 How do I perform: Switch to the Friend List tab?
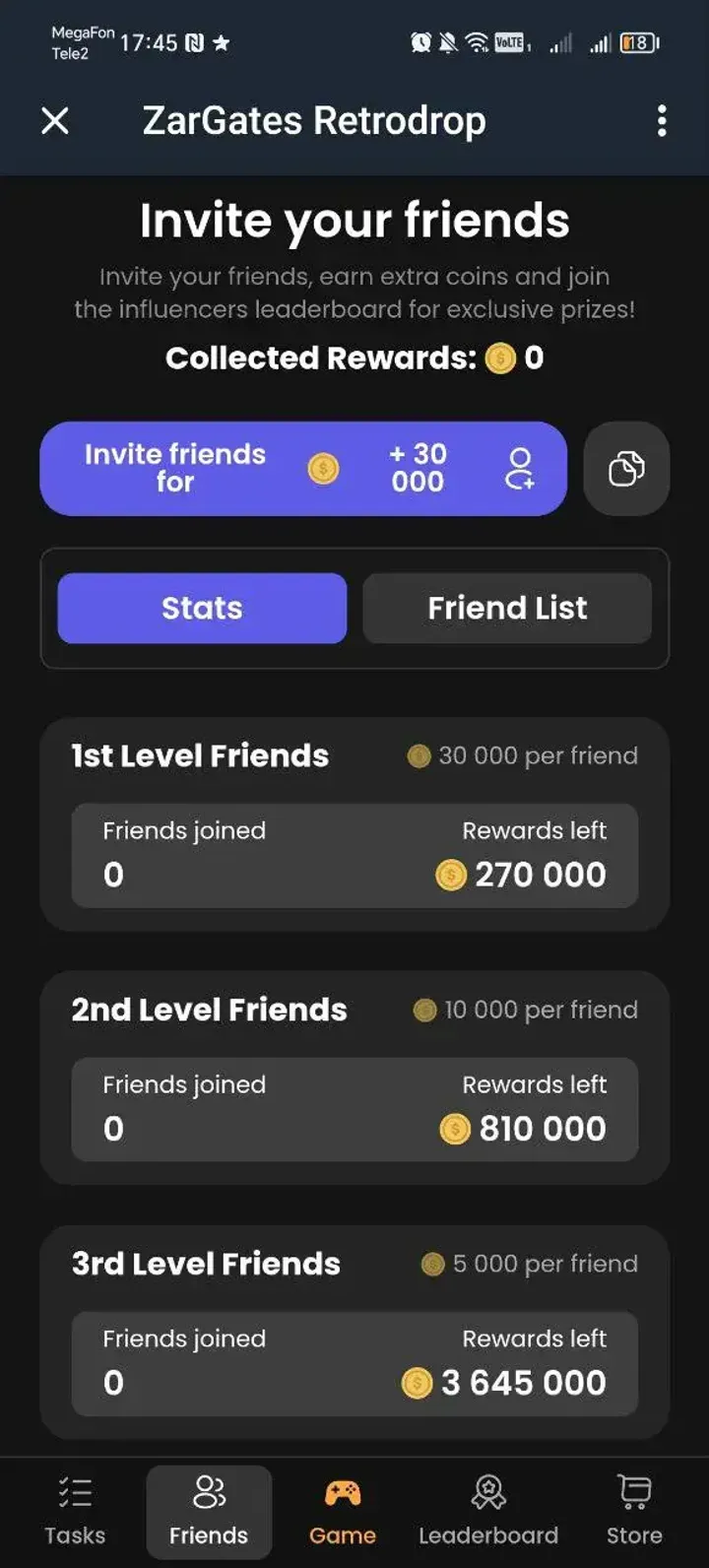507,608
